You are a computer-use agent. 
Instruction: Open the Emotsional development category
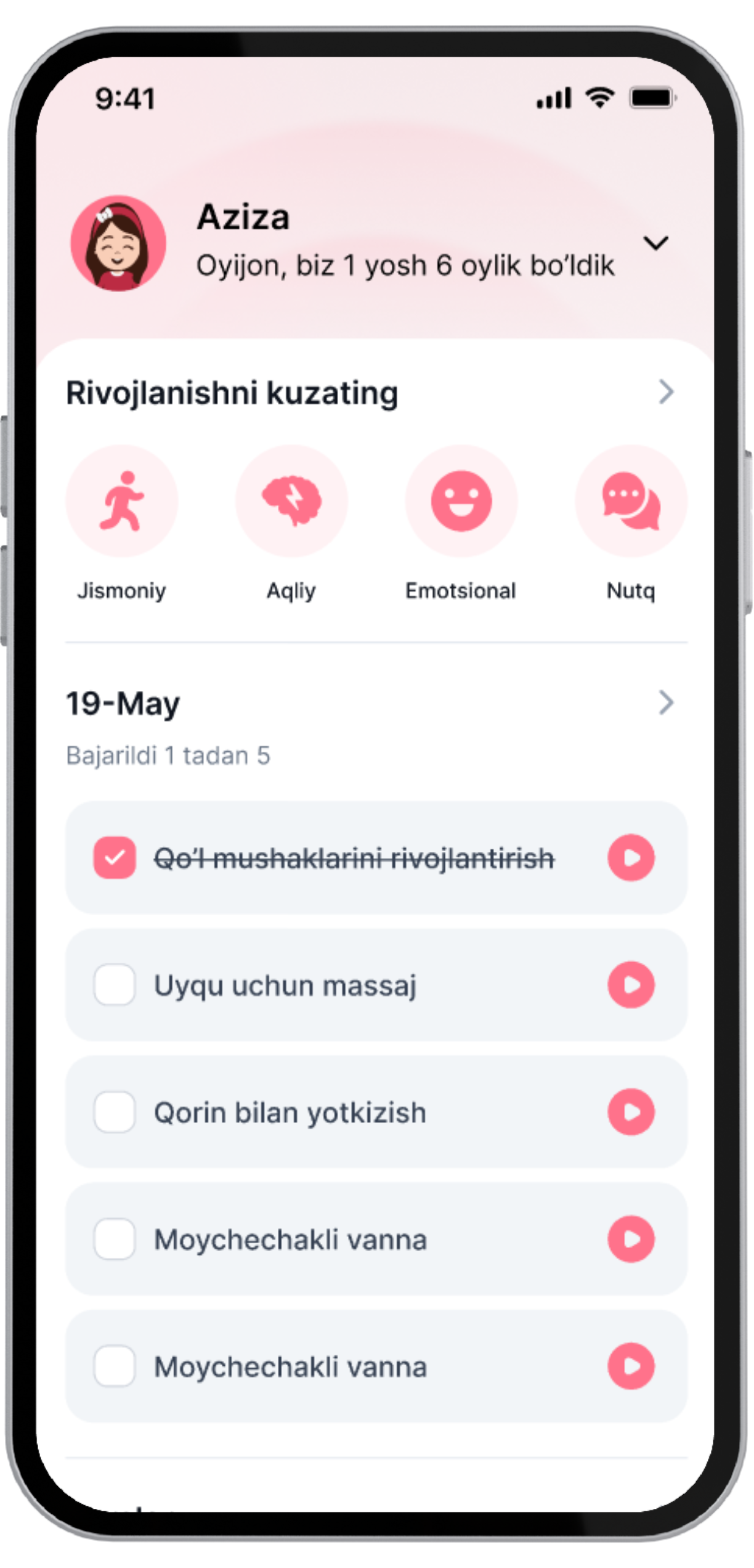pos(461,500)
